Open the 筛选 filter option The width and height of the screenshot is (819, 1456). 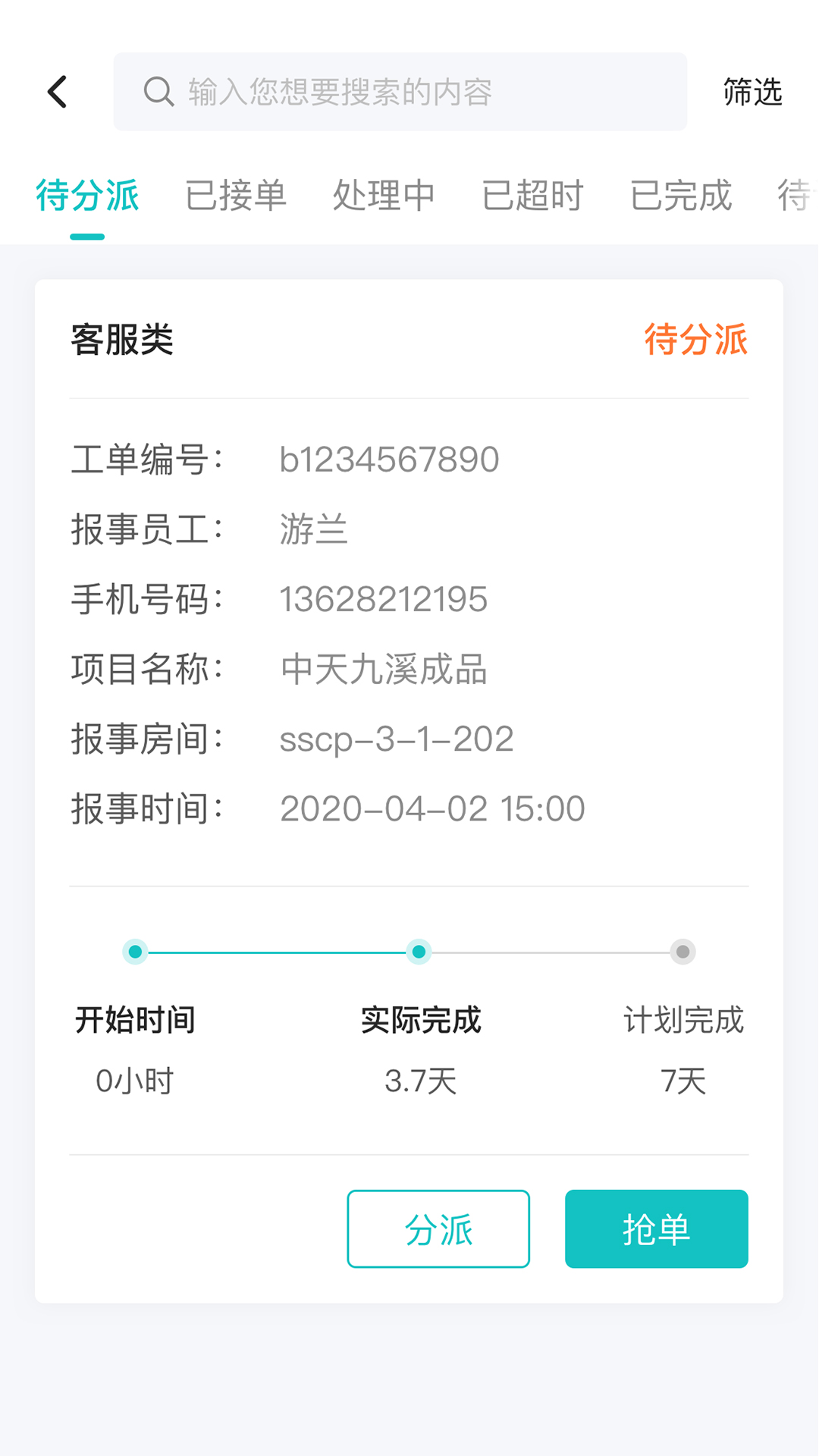pos(752,93)
